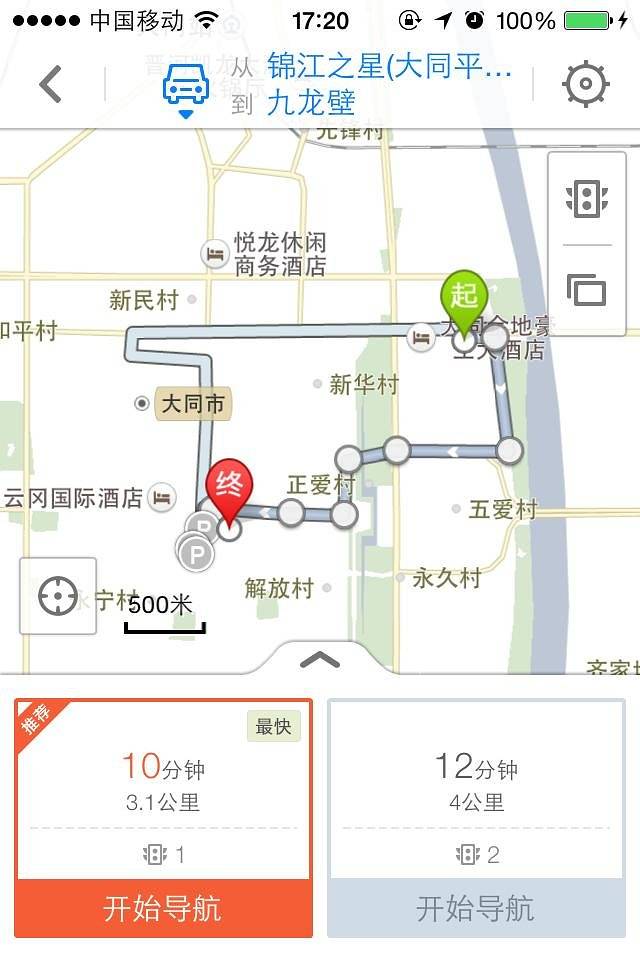The image size is (640, 960).
Task: Select the 10分钟 3.1公里 route card
Action: (x=163, y=790)
